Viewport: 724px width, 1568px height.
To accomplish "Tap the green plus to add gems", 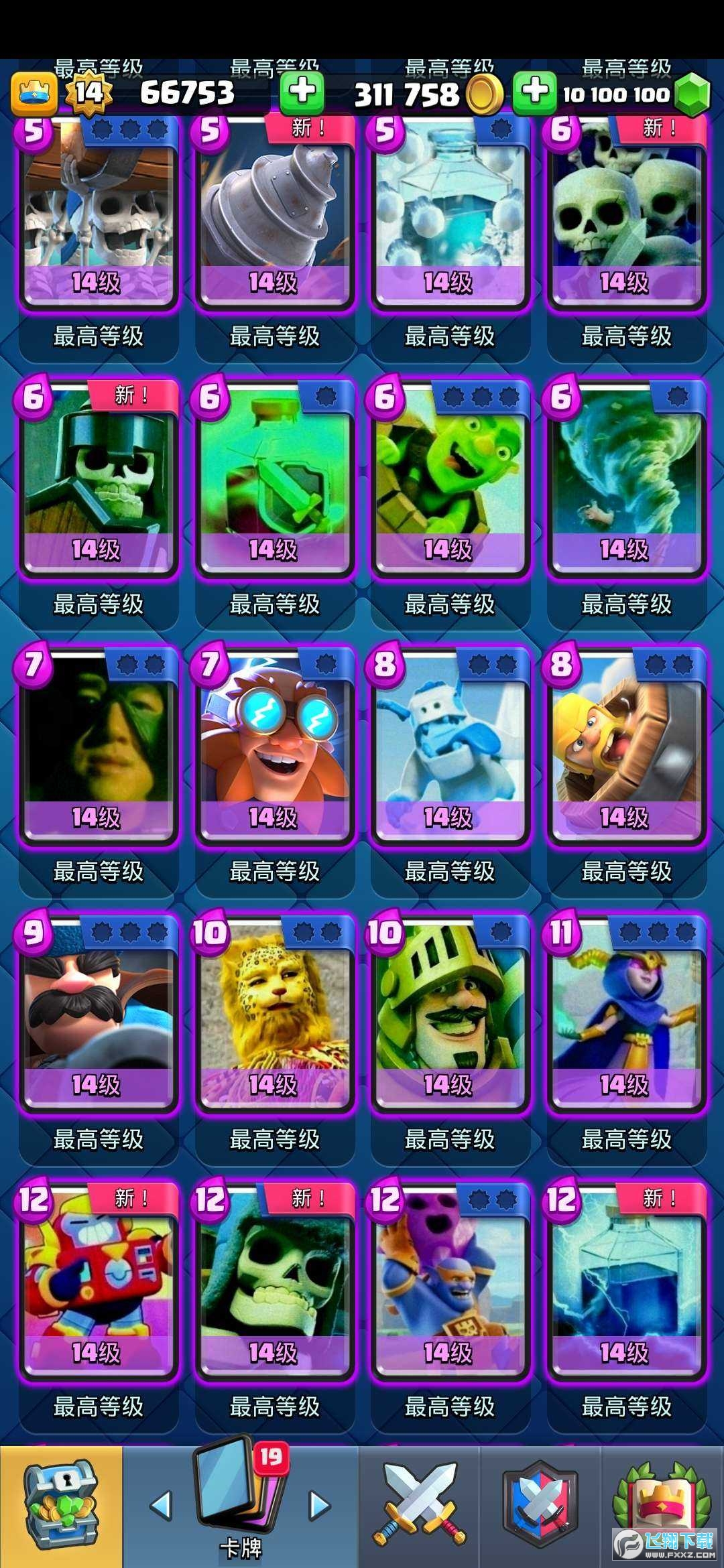I will coord(534,92).
